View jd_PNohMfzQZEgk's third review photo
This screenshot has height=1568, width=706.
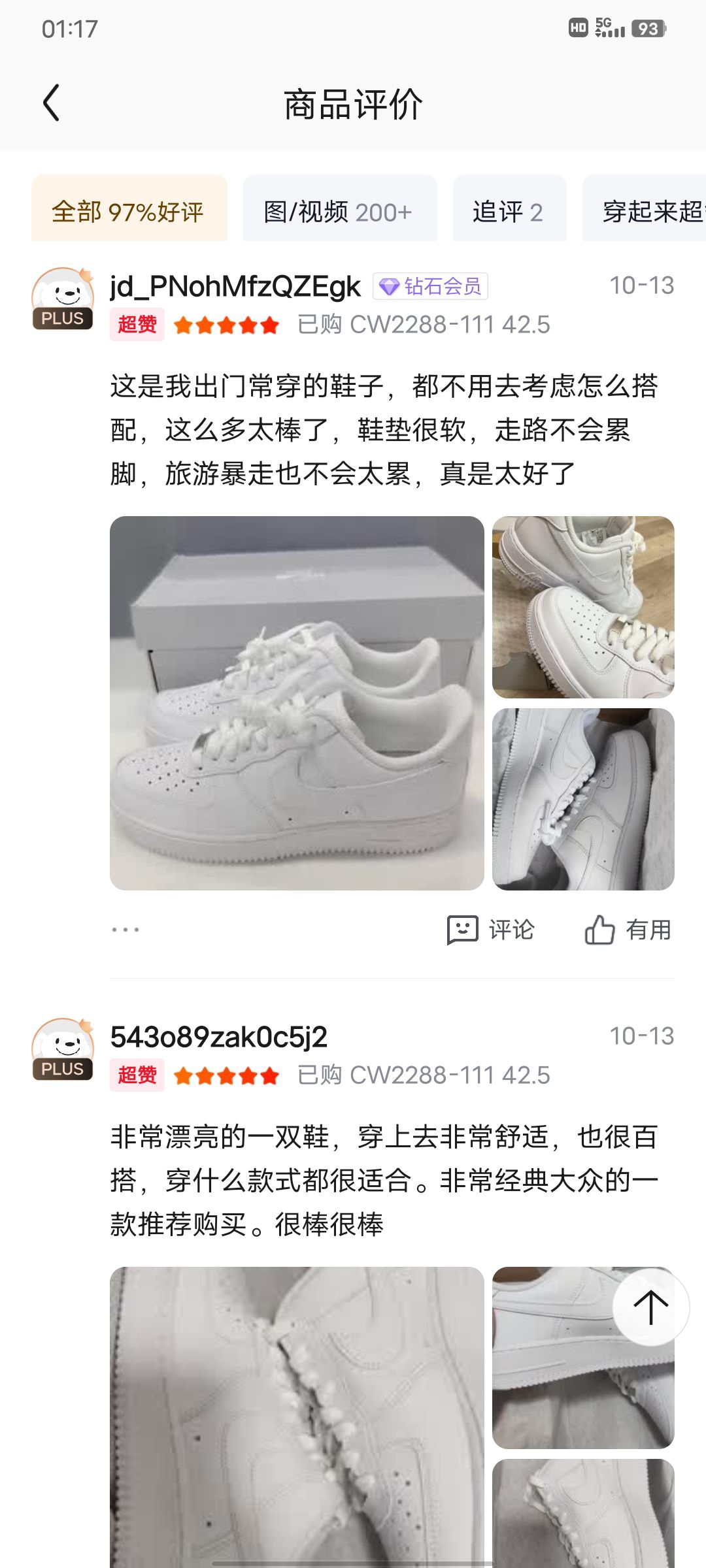[583, 799]
